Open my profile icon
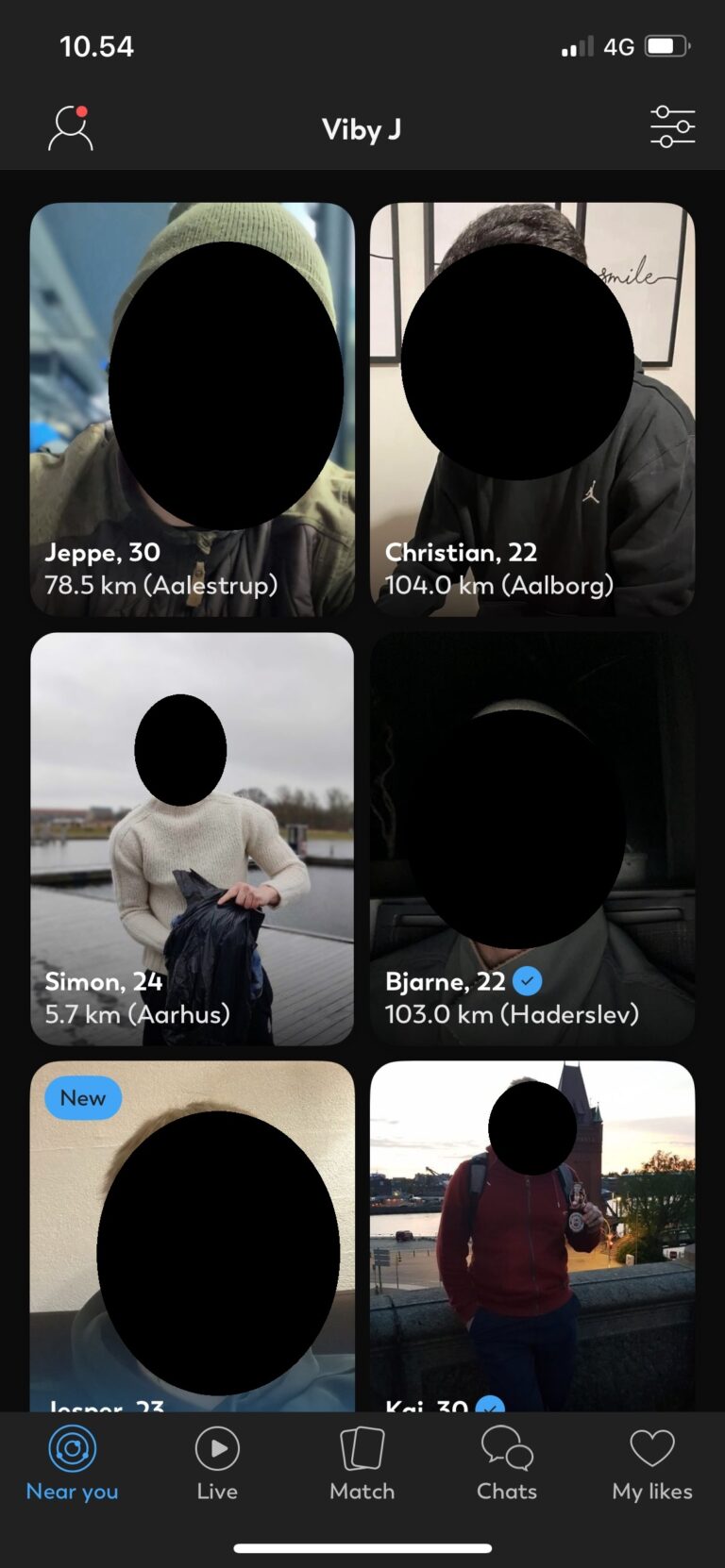Viewport: 725px width, 1568px height. [x=71, y=128]
